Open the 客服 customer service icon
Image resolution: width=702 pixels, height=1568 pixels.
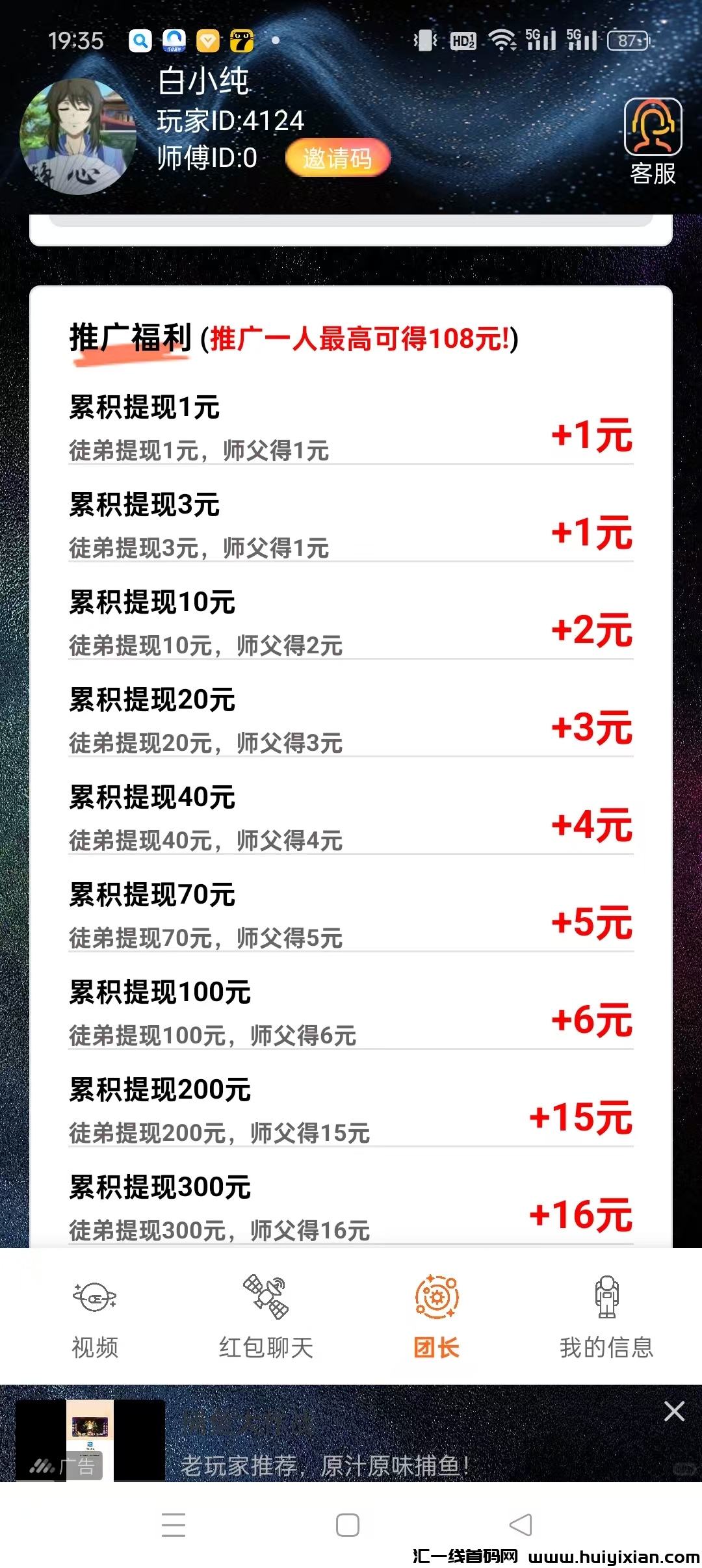653,129
